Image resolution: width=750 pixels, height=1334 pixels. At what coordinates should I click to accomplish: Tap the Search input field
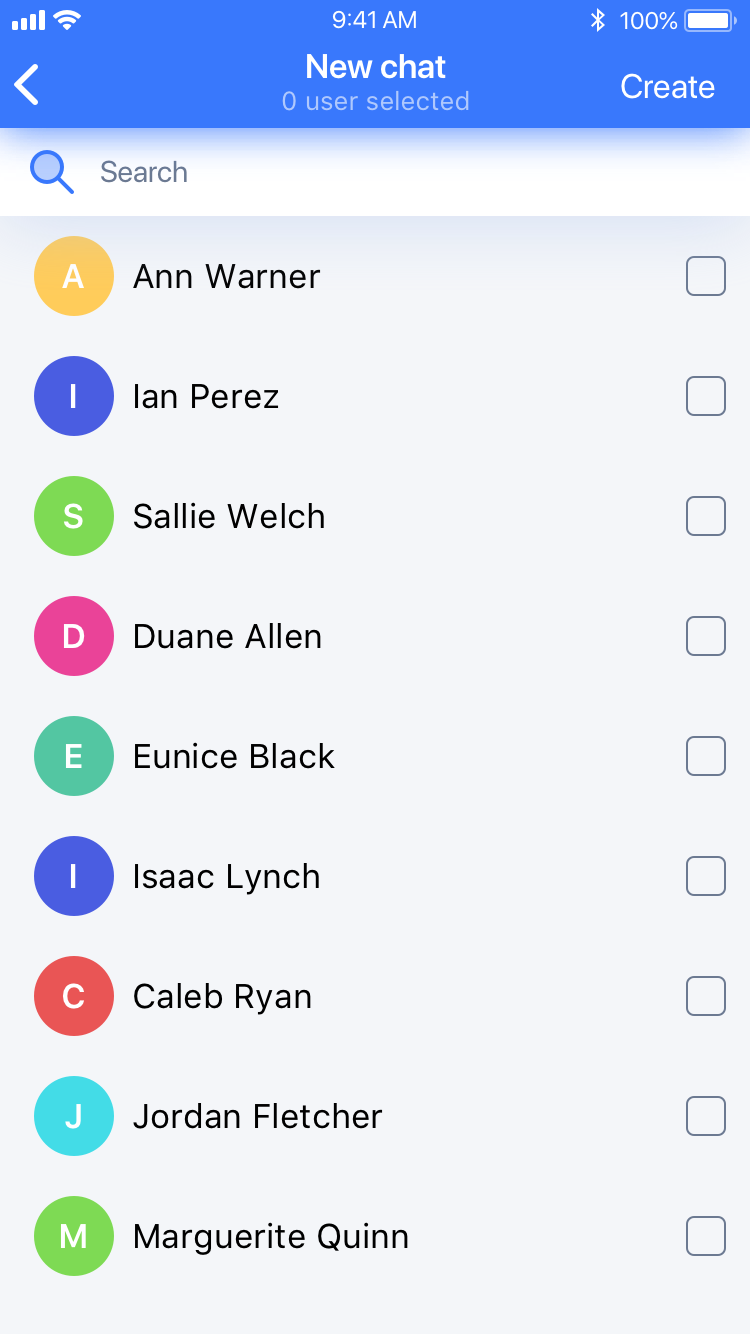pos(300,172)
